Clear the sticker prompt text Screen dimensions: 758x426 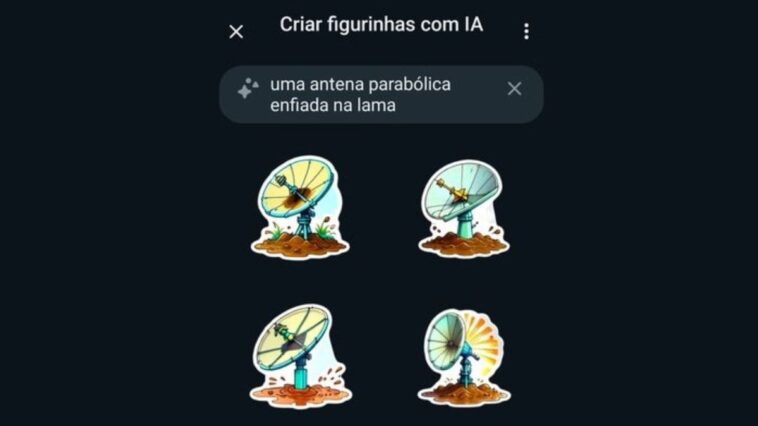click(x=514, y=89)
